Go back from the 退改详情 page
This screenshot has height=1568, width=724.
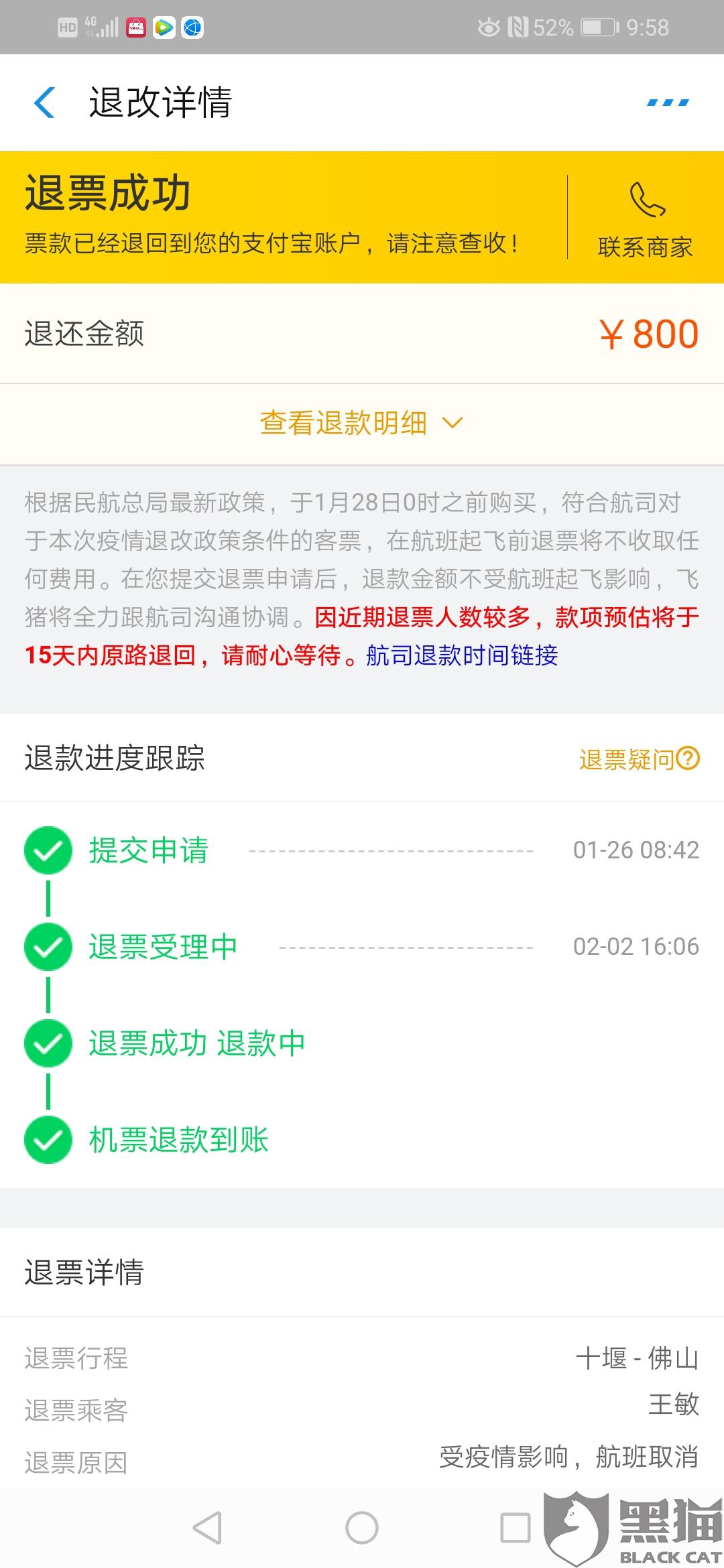click(44, 103)
